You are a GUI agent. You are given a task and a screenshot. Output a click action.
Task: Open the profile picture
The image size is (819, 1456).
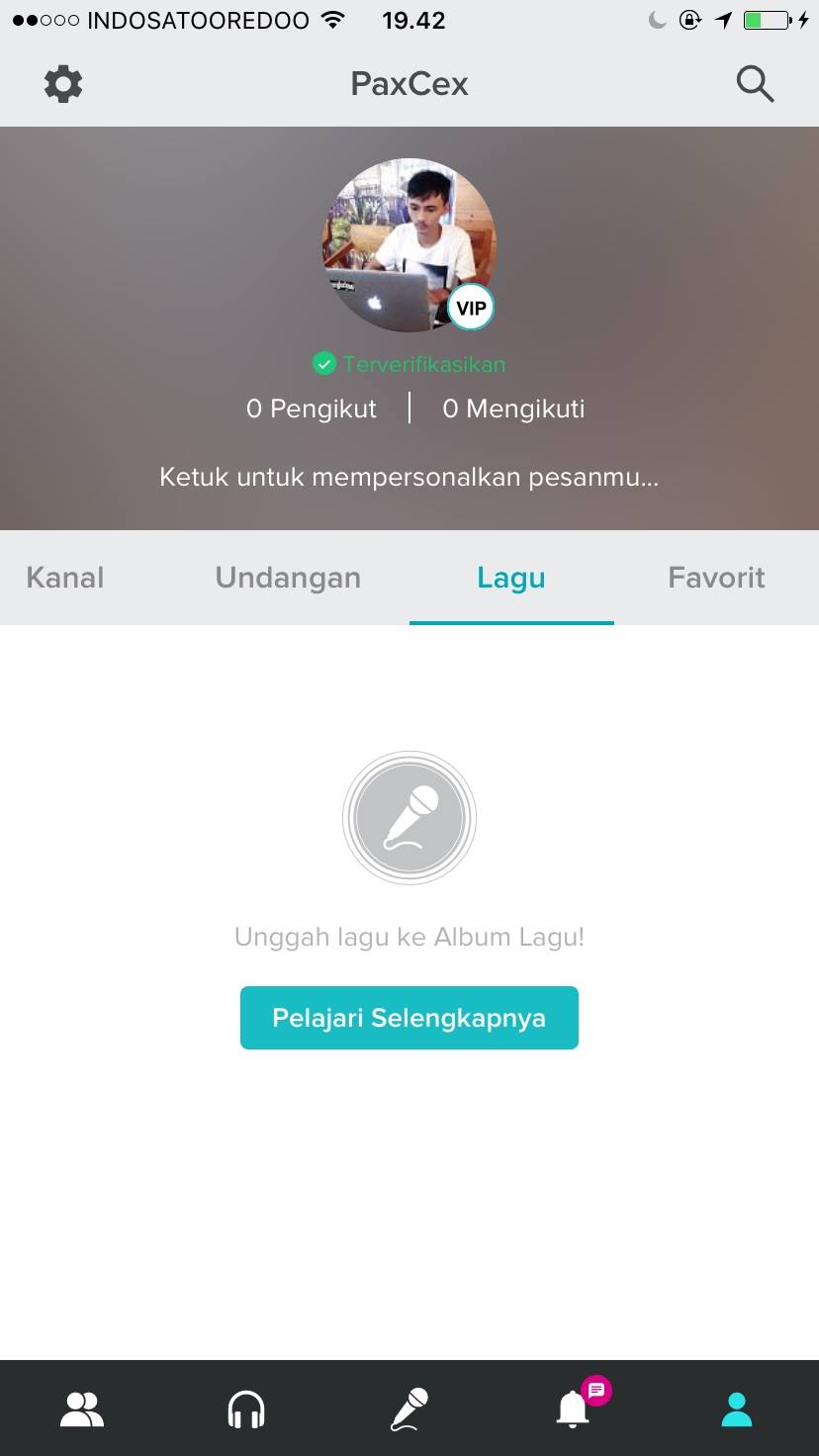pyautogui.click(x=409, y=244)
